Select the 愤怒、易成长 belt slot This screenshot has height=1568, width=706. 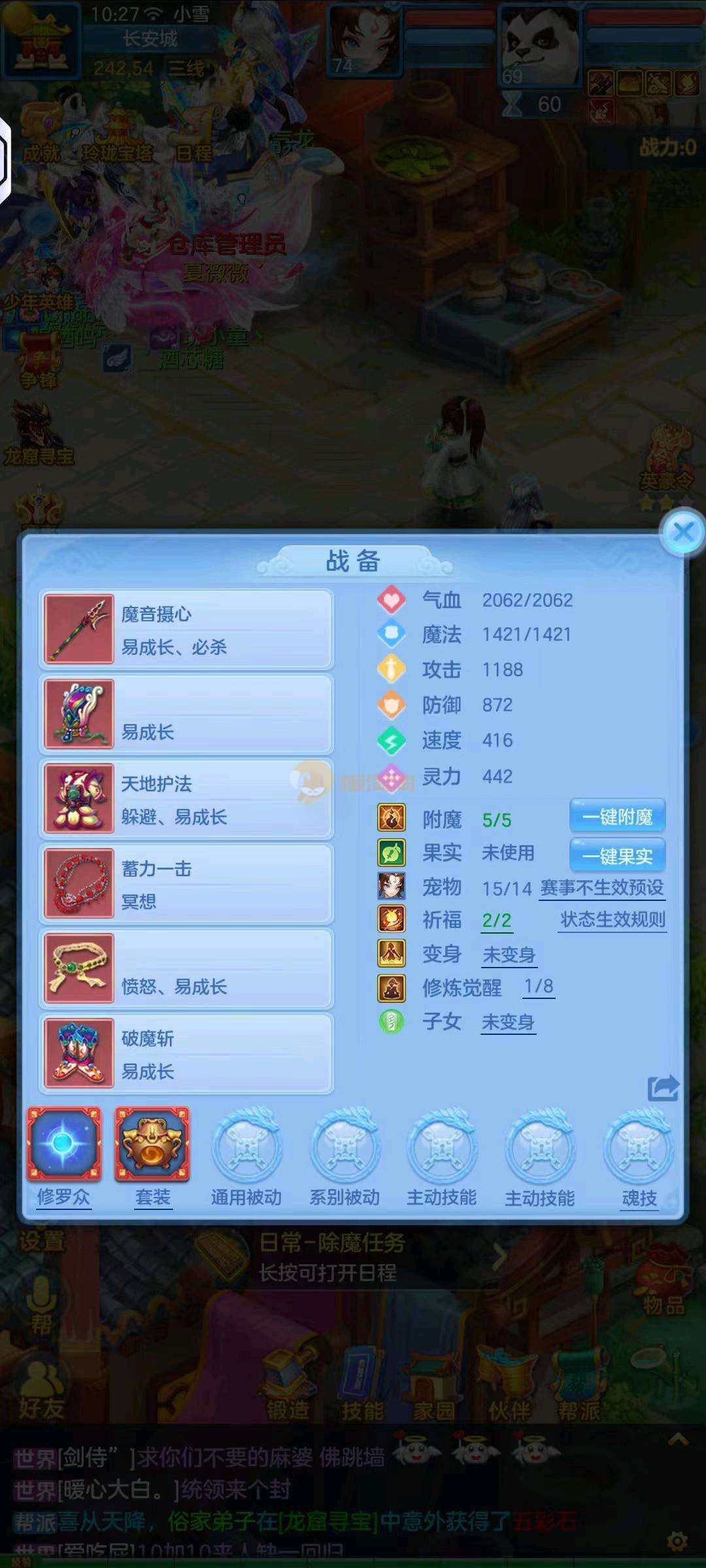click(186, 969)
